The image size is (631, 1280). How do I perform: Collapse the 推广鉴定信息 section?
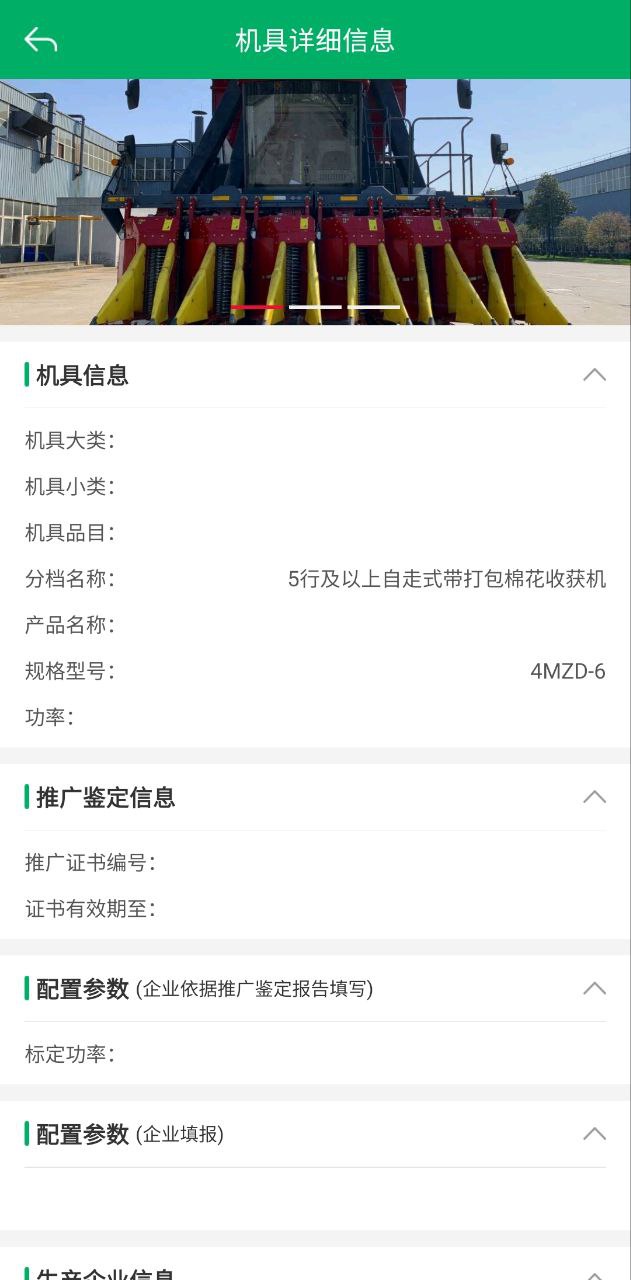click(x=594, y=797)
